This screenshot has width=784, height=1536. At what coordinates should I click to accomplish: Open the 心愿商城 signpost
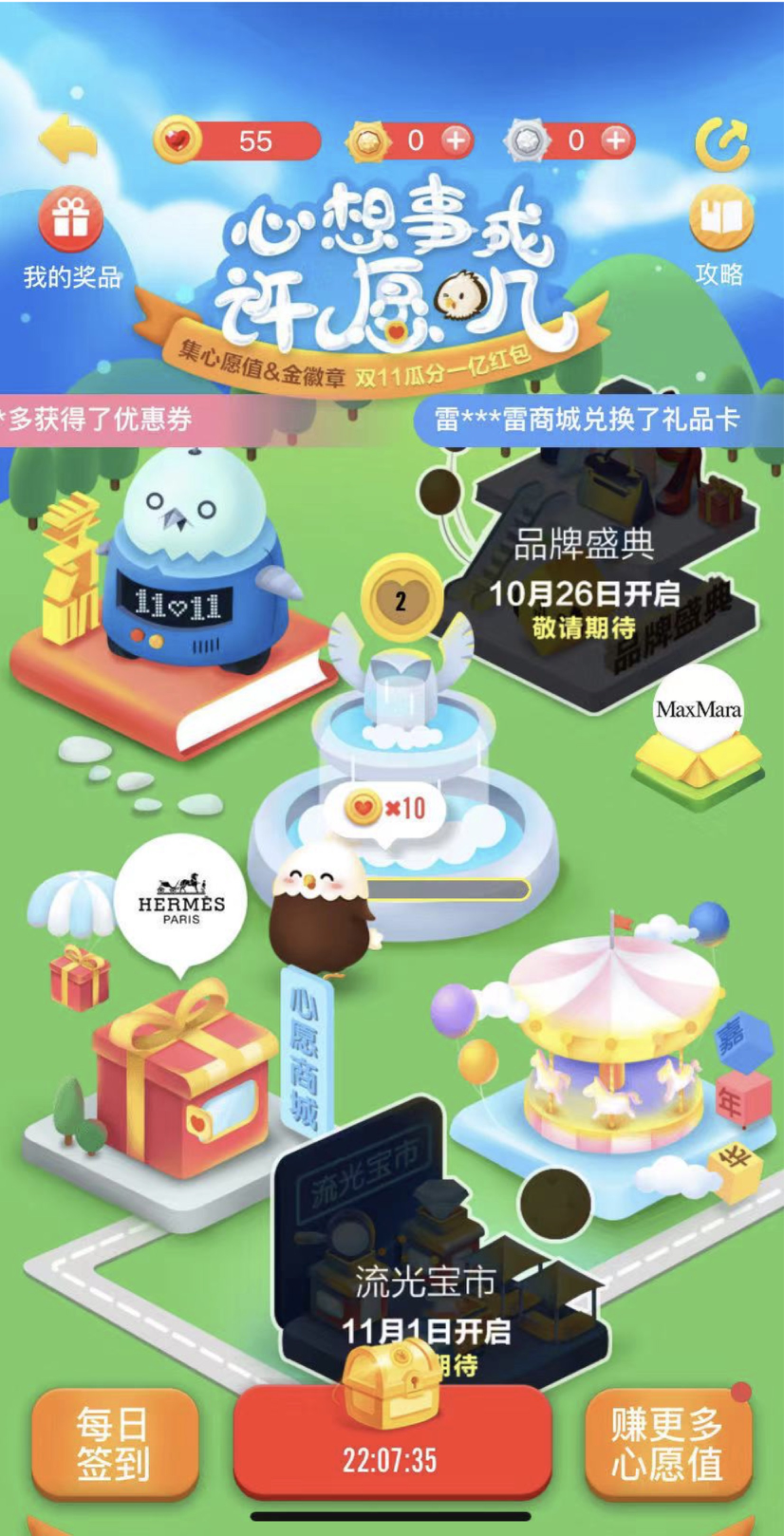click(304, 1054)
